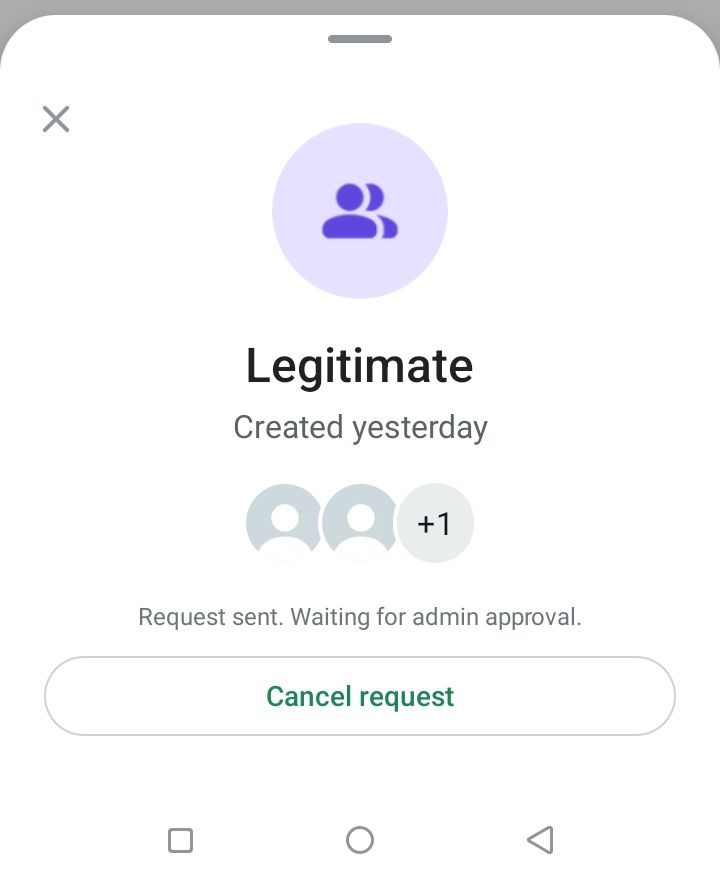
Task: Go to the home screen
Action: click(360, 840)
